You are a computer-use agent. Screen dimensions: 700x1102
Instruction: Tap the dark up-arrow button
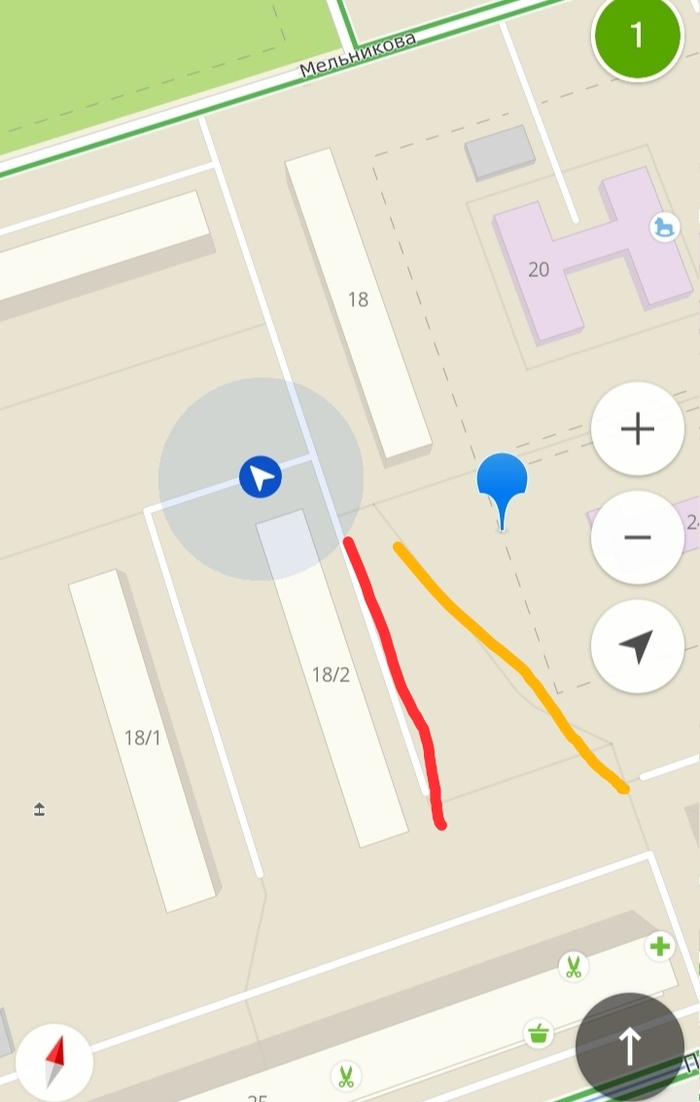pos(630,1046)
